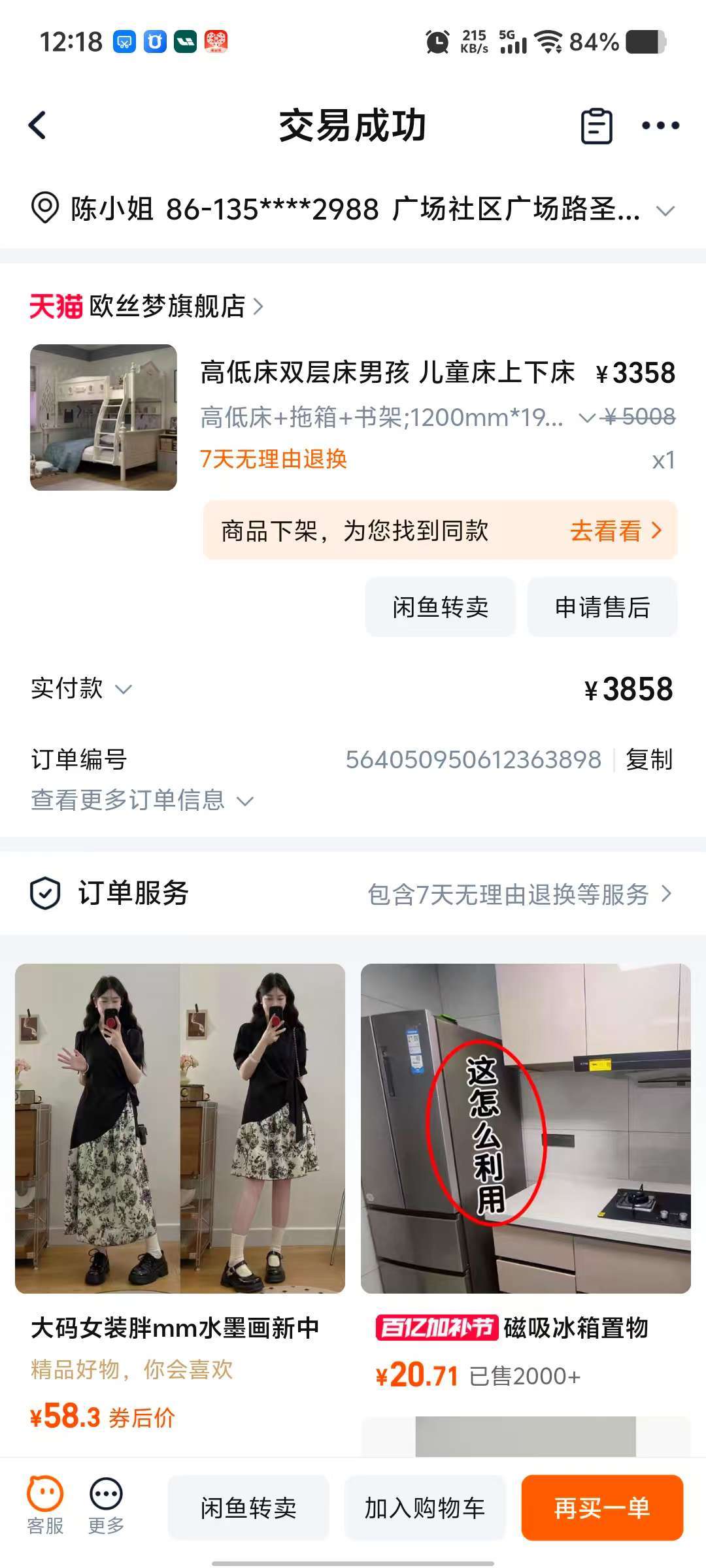Apply for after-sales via 申请售后
The image size is (706, 1568).
click(x=602, y=607)
